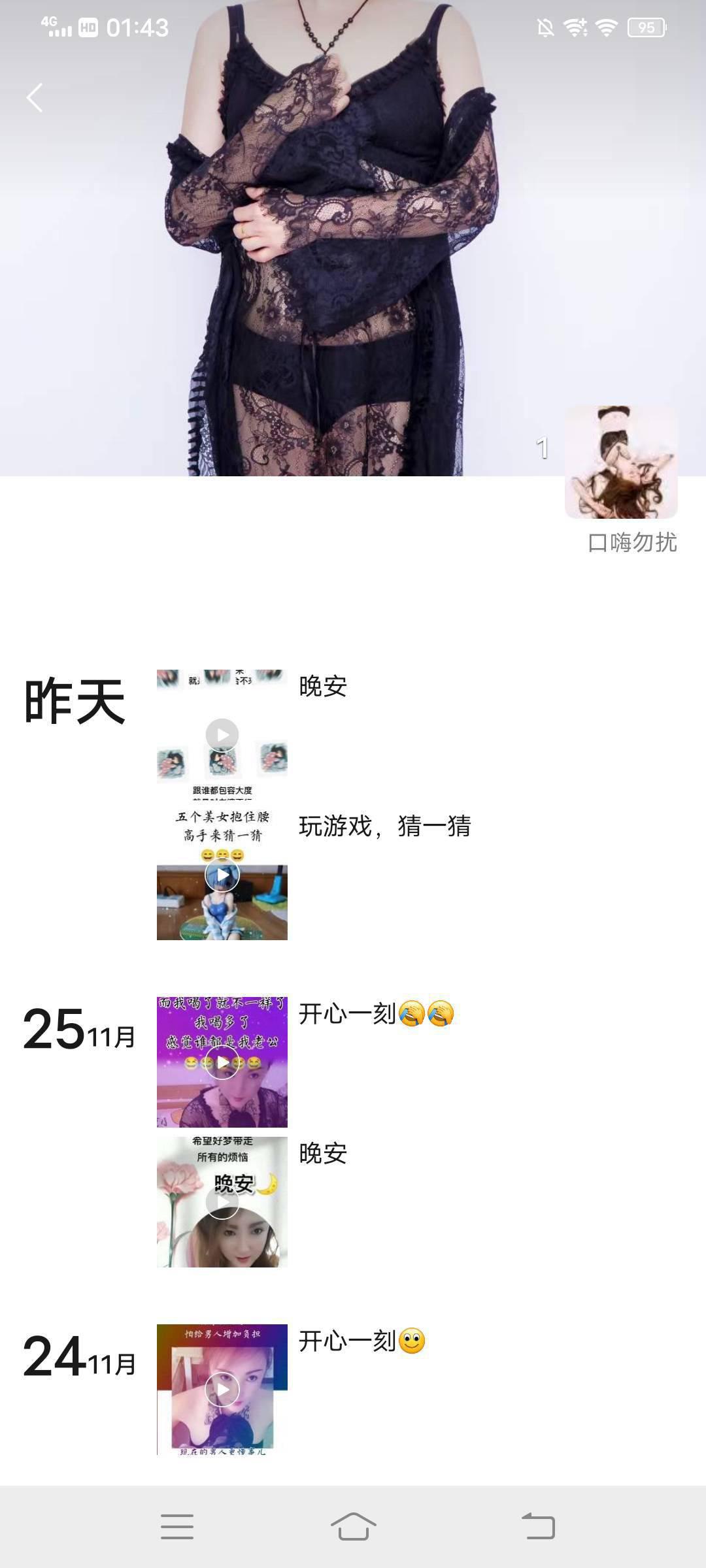Play the figurine guessing game video
Viewport: 706px width, 1568px height.
pos(222,875)
